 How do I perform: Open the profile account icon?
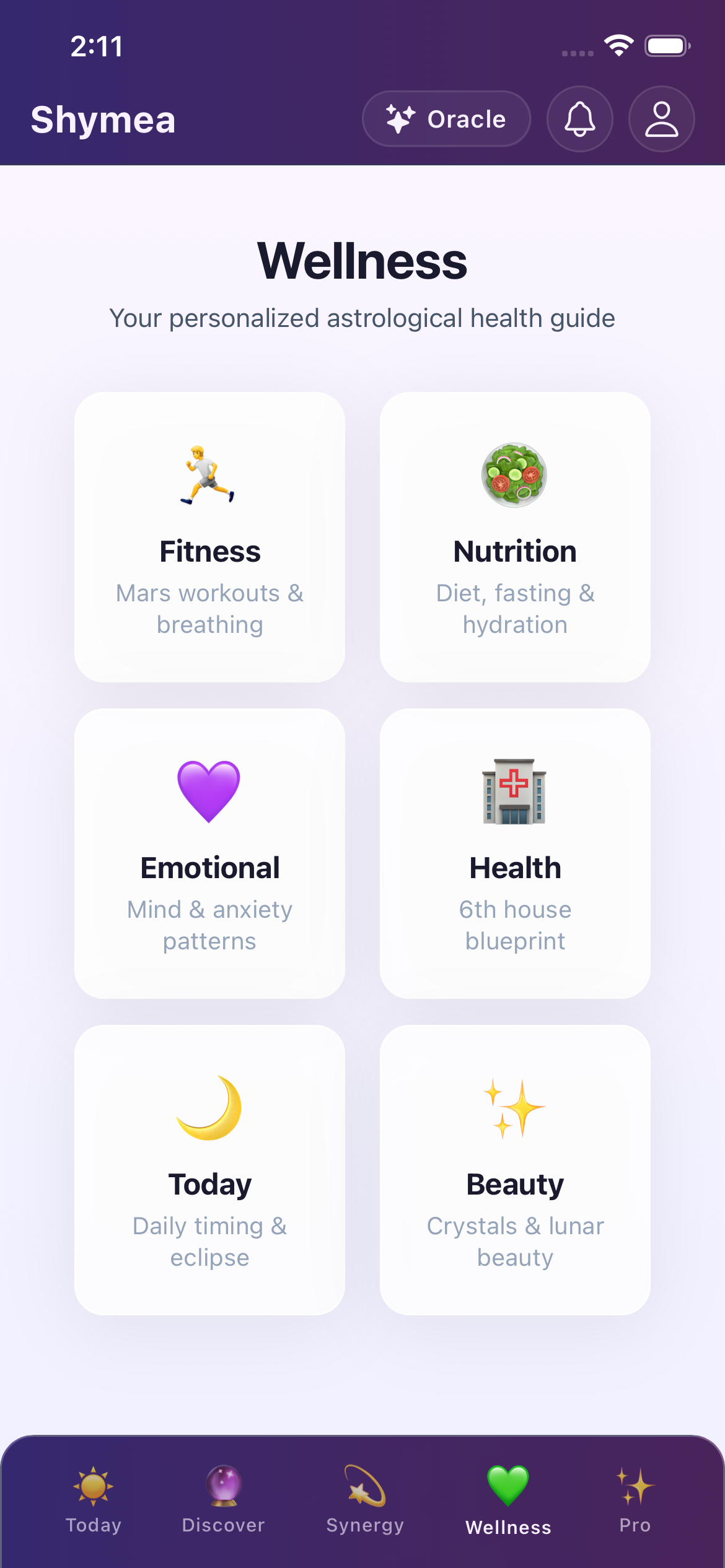pyautogui.click(x=661, y=118)
